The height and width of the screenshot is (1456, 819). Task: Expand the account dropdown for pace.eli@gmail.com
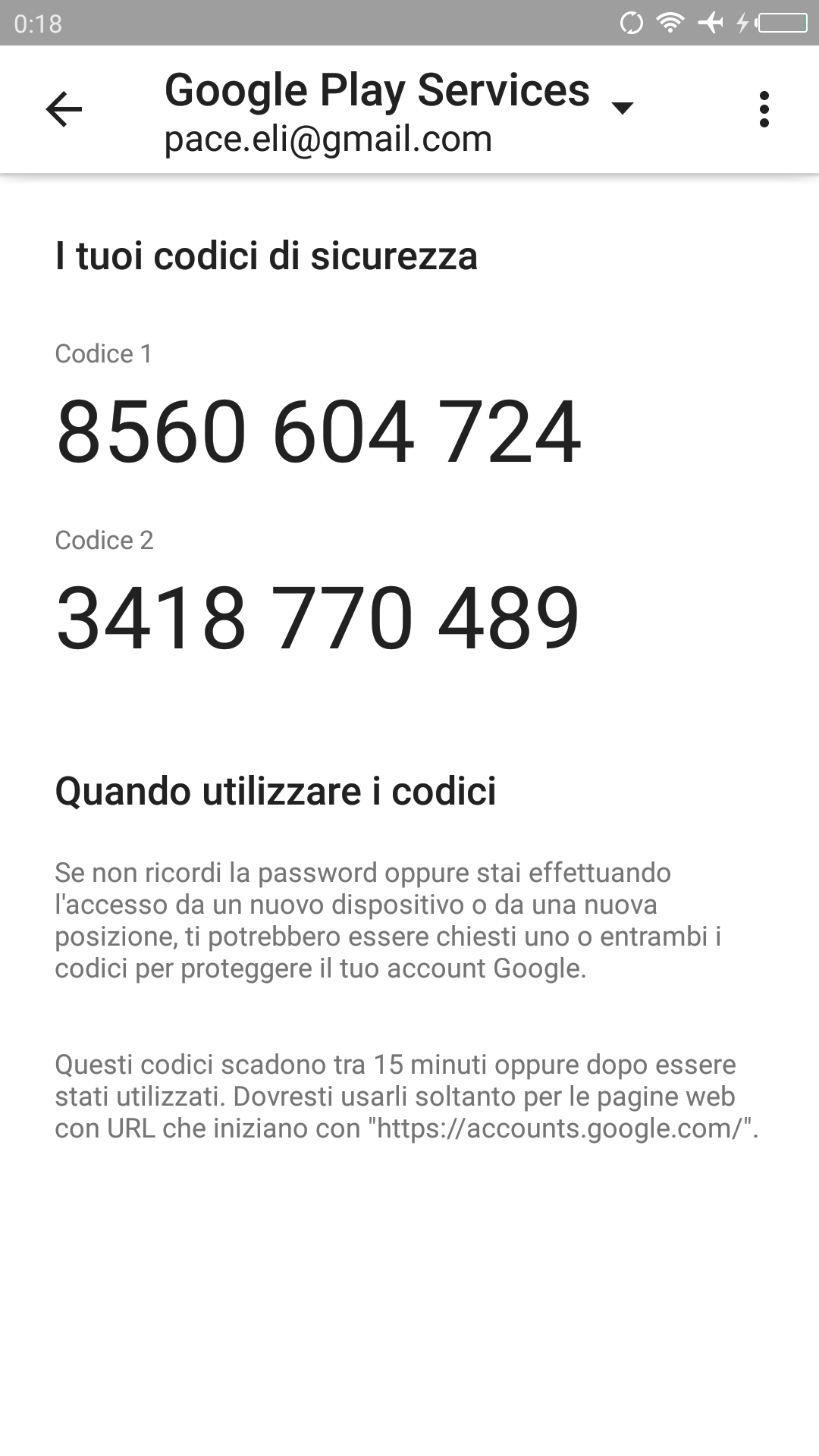622,108
